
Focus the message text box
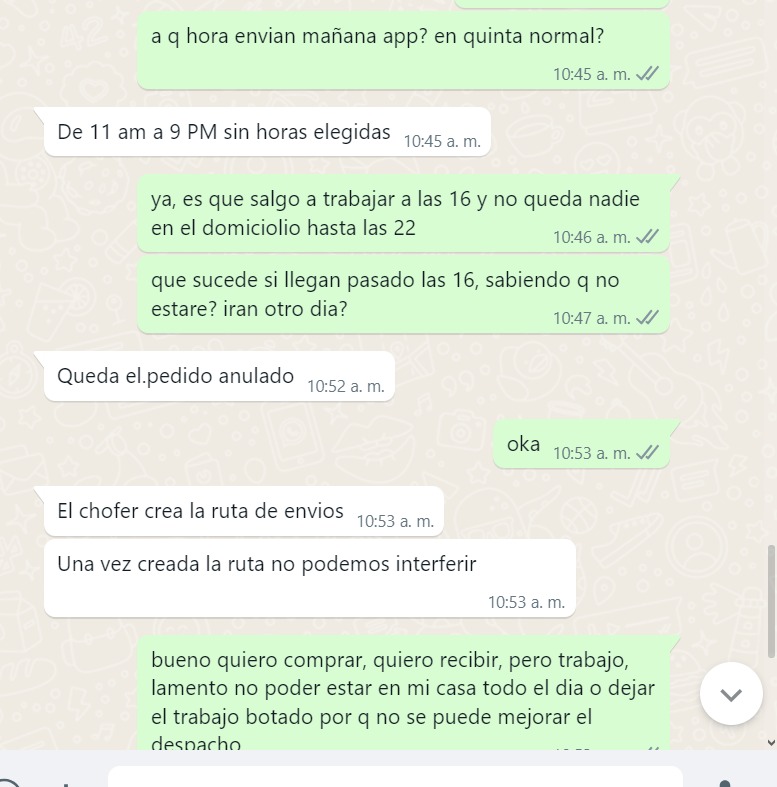point(395,777)
